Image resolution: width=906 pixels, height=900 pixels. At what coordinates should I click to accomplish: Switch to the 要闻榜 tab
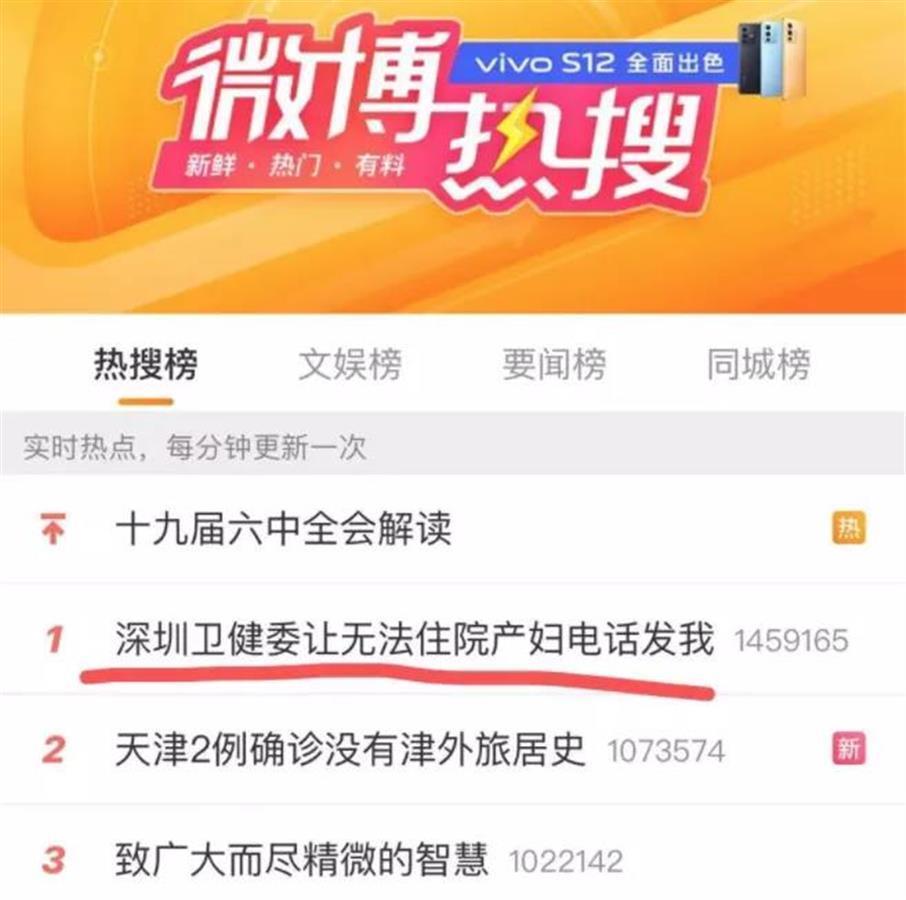click(554, 364)
